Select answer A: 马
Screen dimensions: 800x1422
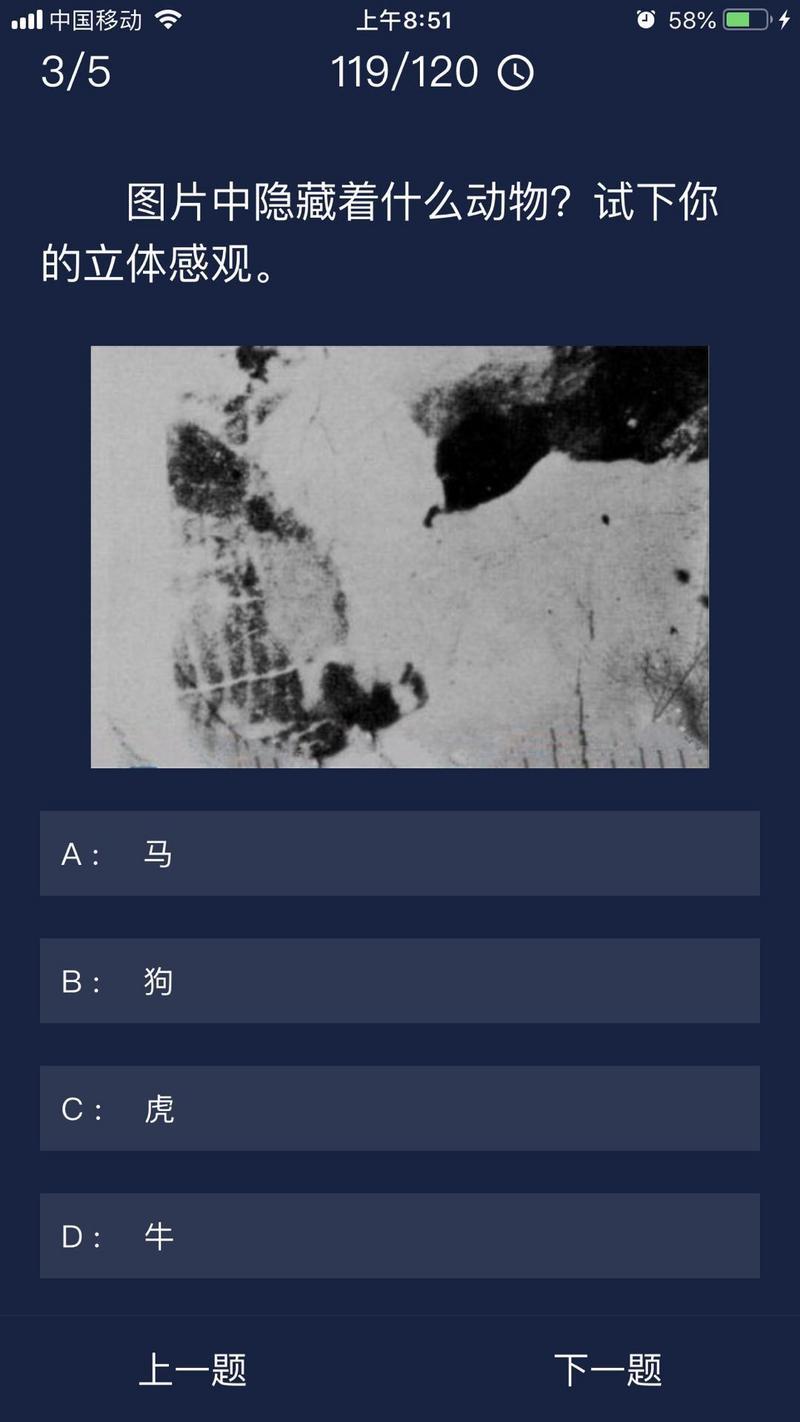[400, 853]
